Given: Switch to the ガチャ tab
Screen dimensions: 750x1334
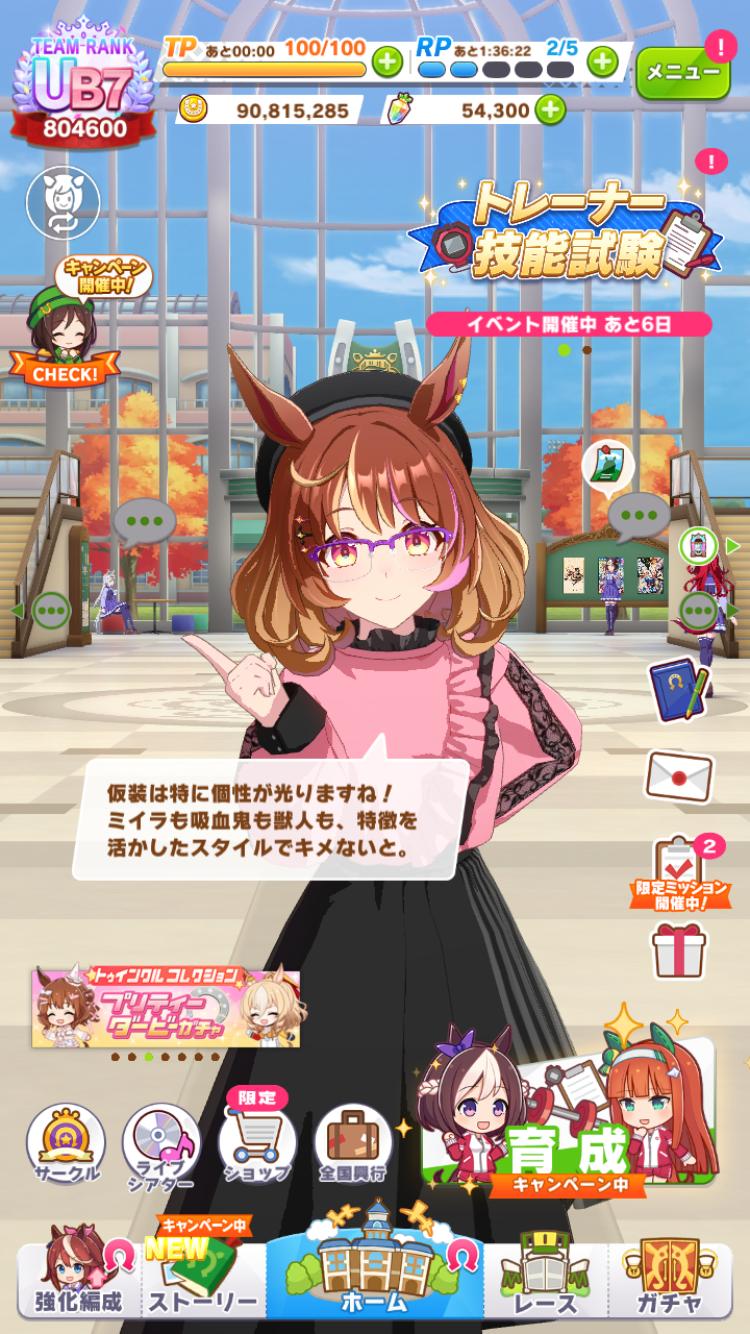Looking at the screenshot, I should [670, 1280].
